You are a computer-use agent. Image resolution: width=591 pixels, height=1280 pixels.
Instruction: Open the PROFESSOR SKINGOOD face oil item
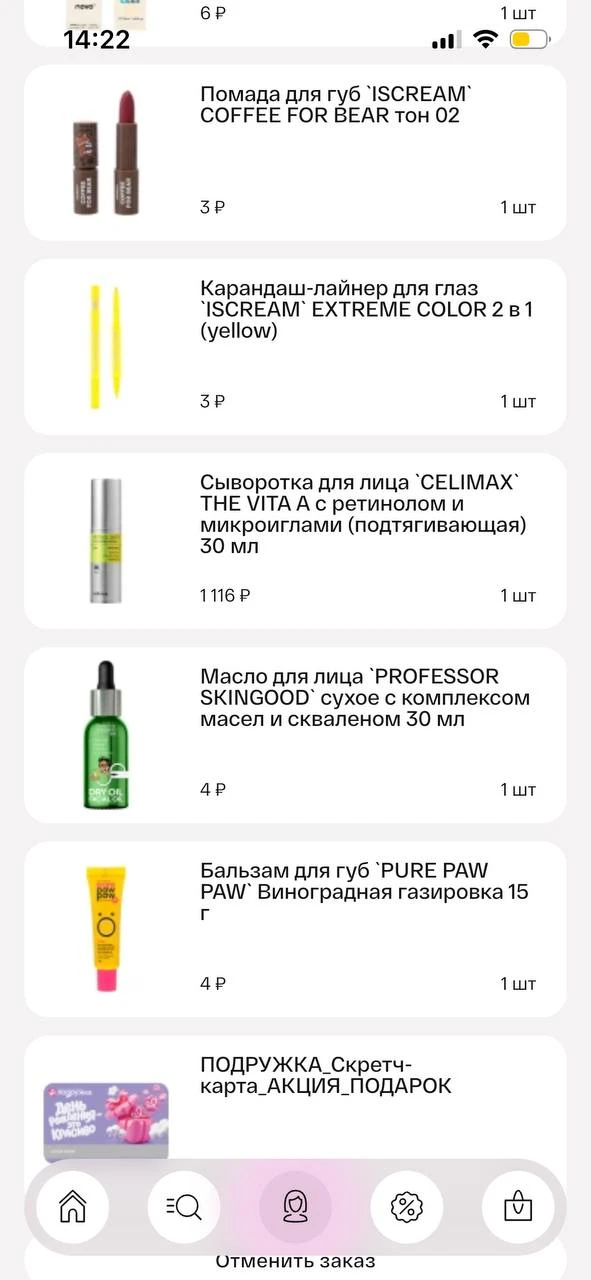pyautogui.click(x=295, y=735)
